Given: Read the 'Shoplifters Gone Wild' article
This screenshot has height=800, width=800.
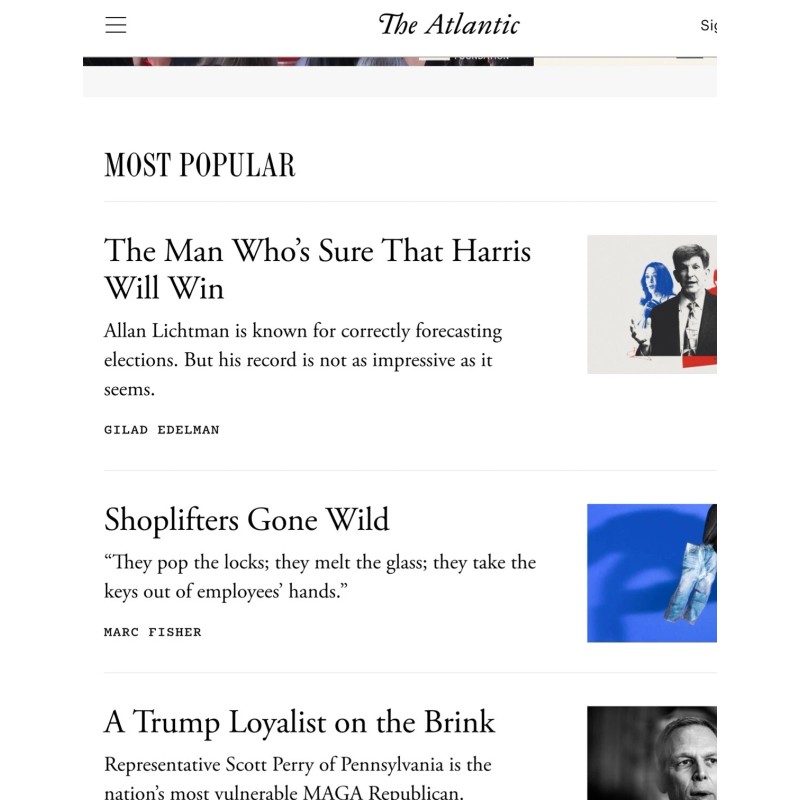Looking at the screenshot, I should (246, 520).
